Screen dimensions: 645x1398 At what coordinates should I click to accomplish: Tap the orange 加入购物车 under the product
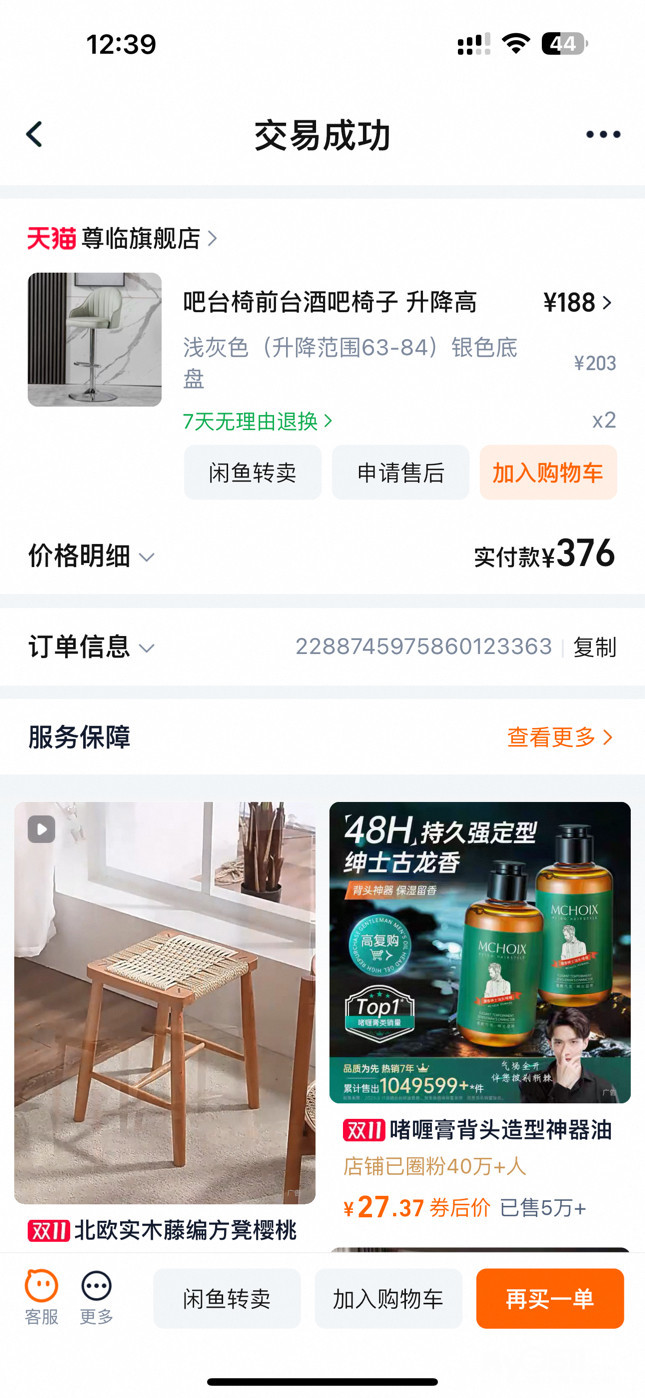click(548, 473)
